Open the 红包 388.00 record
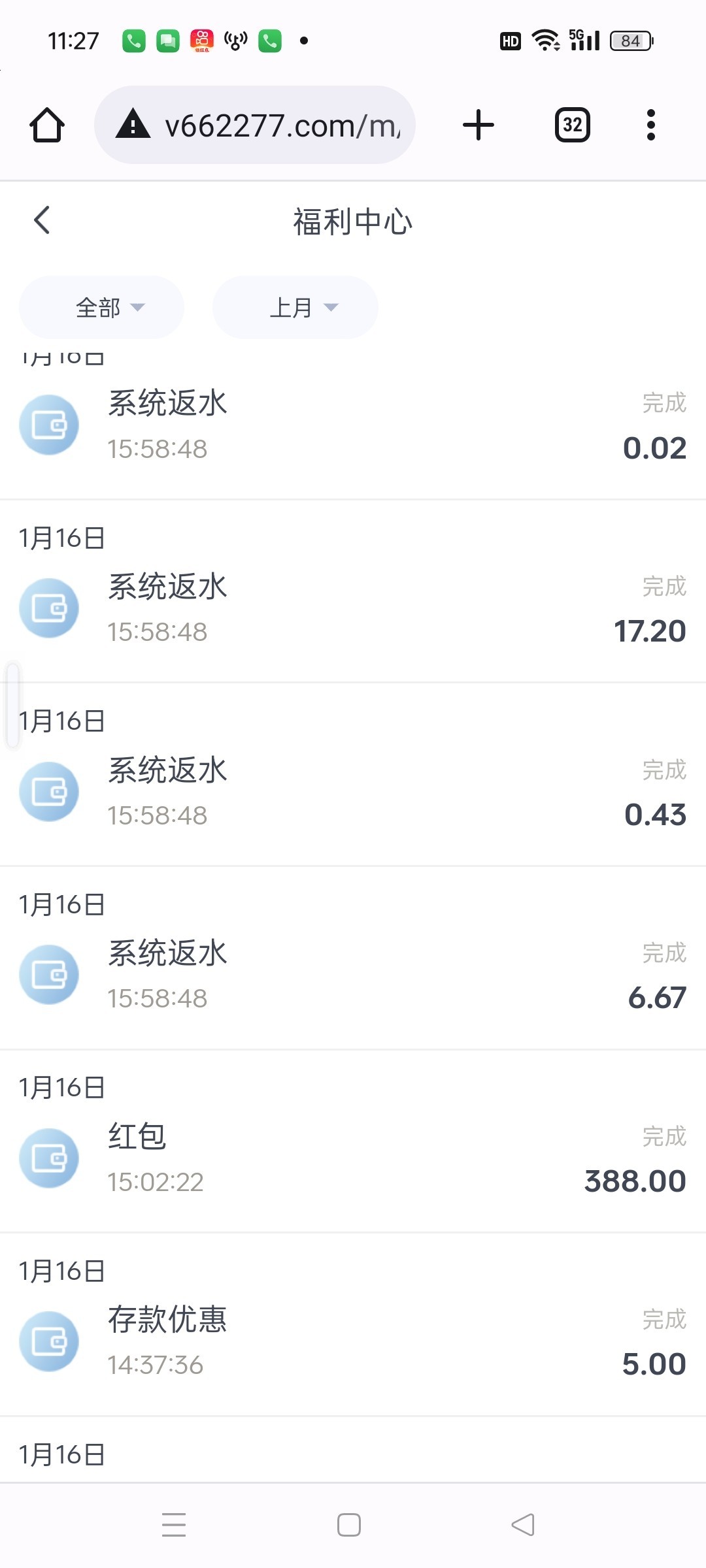 coord(353,1158)
